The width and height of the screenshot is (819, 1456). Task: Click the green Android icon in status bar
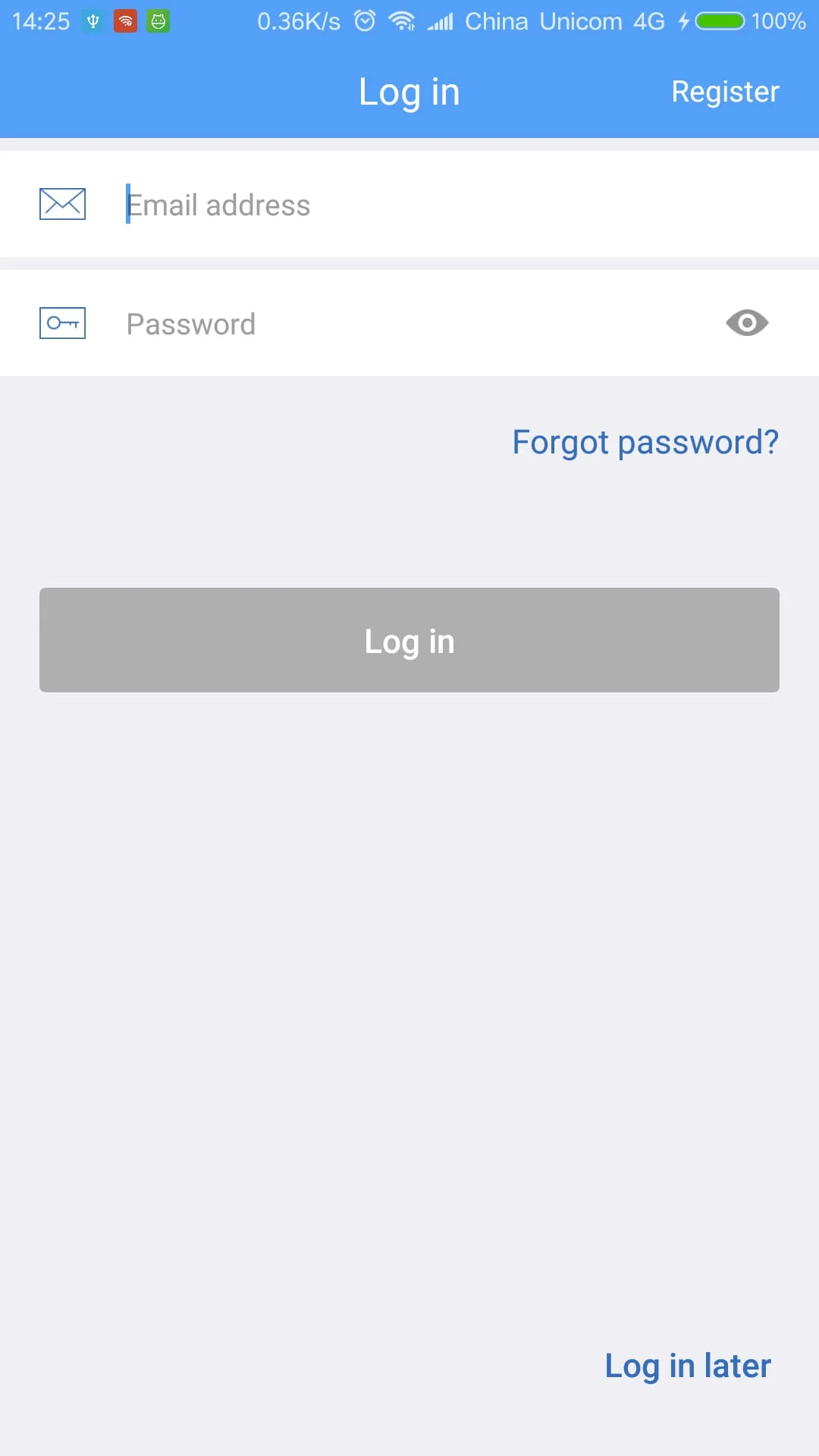(x=158, y=20)
